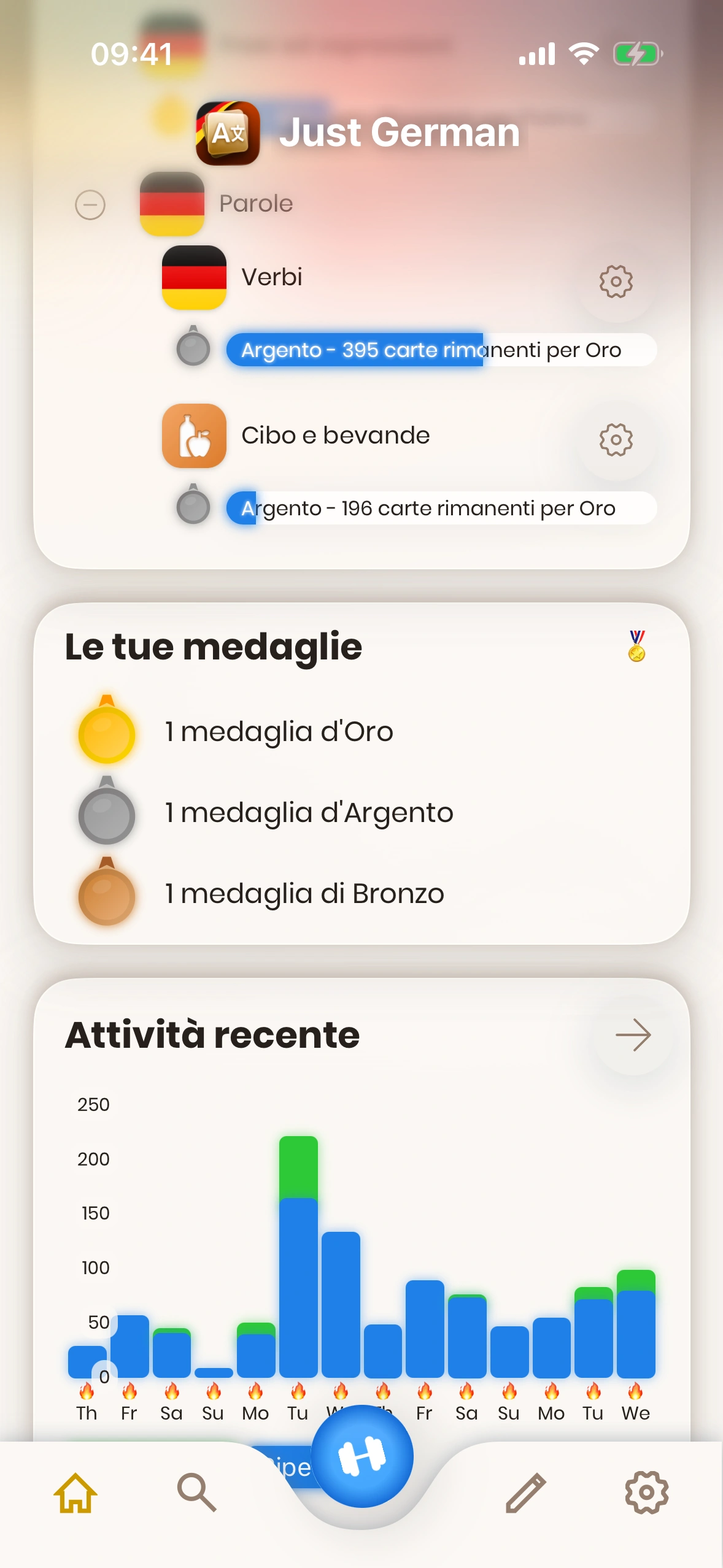This screenshot has width=723, height=1568.
Task: Go to the Home tab
Action: (75, 1492)
